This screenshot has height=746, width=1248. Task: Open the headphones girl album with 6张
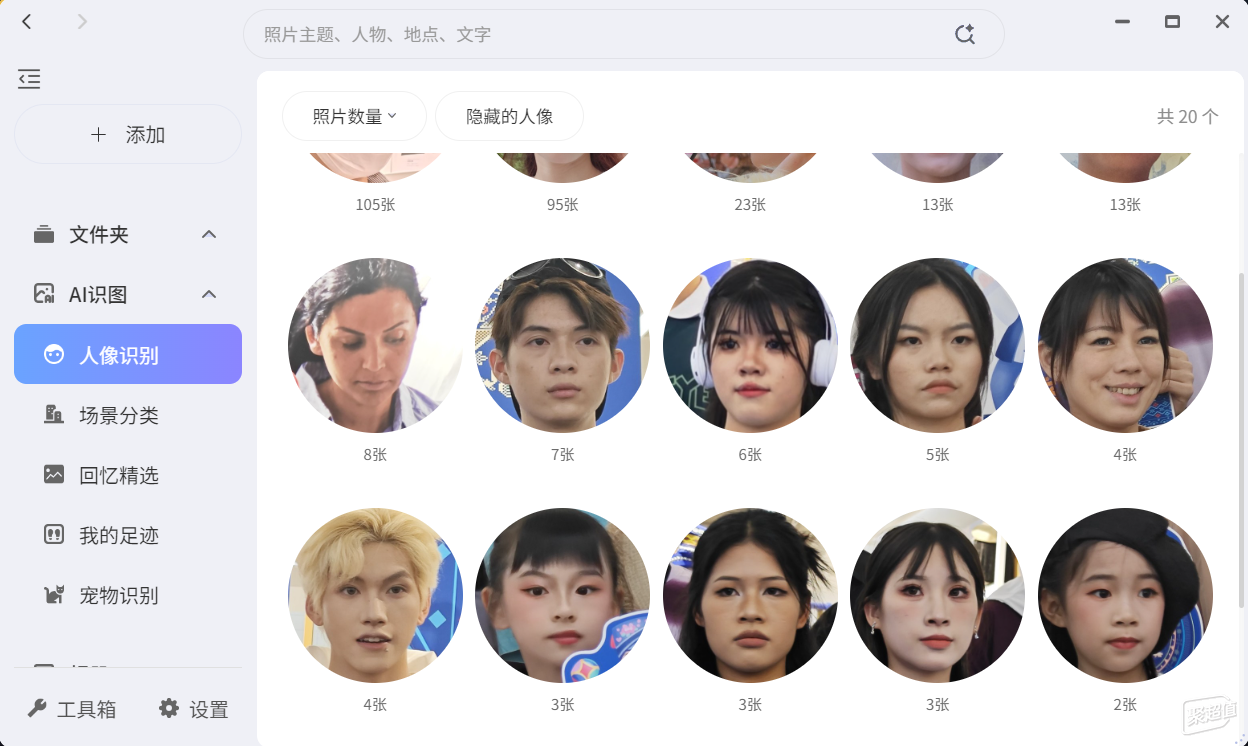pyautogui.click(x=750, y=345)
